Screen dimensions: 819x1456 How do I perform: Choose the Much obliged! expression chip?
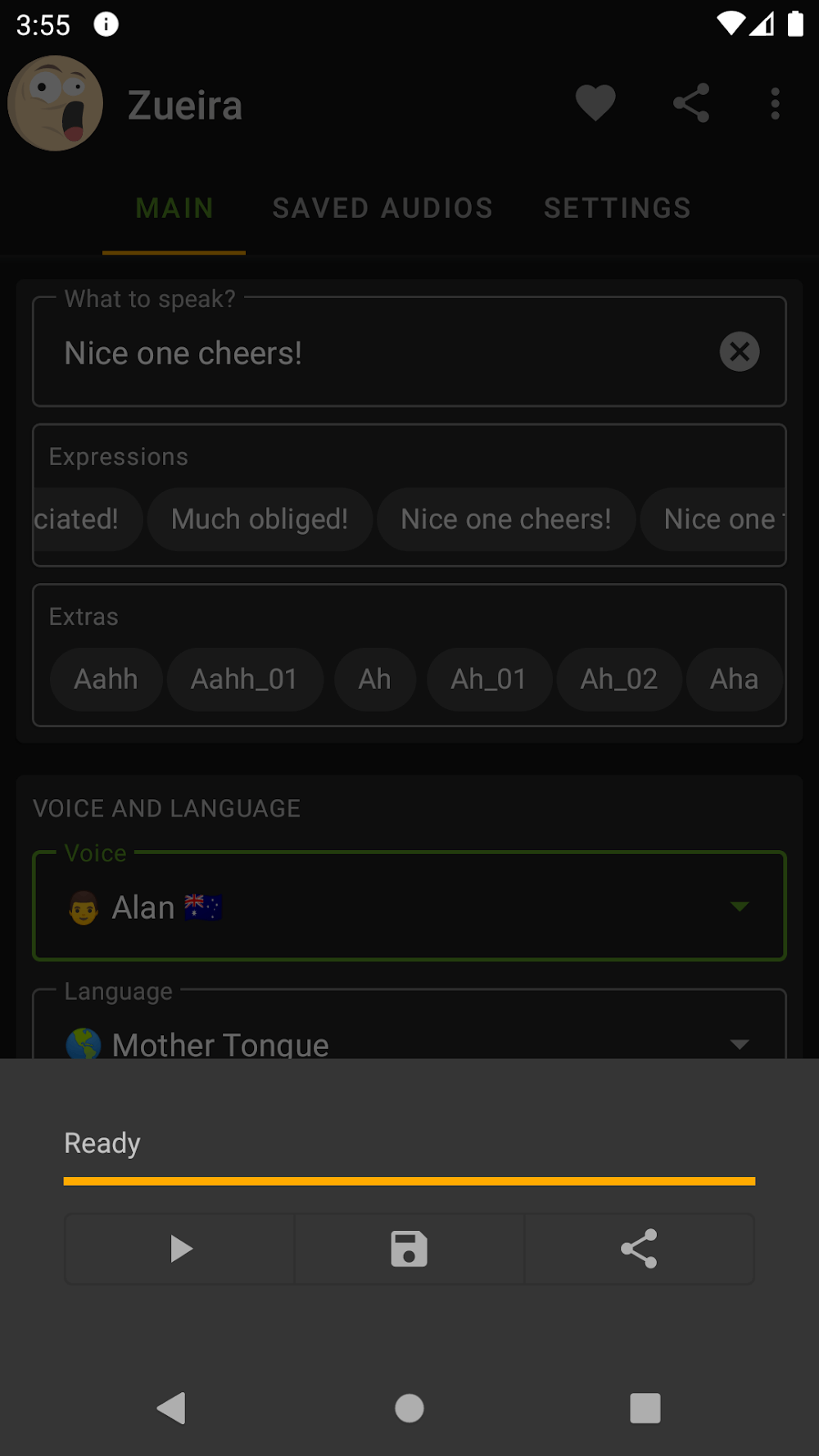pyautogui.click(x=260, y=519)
